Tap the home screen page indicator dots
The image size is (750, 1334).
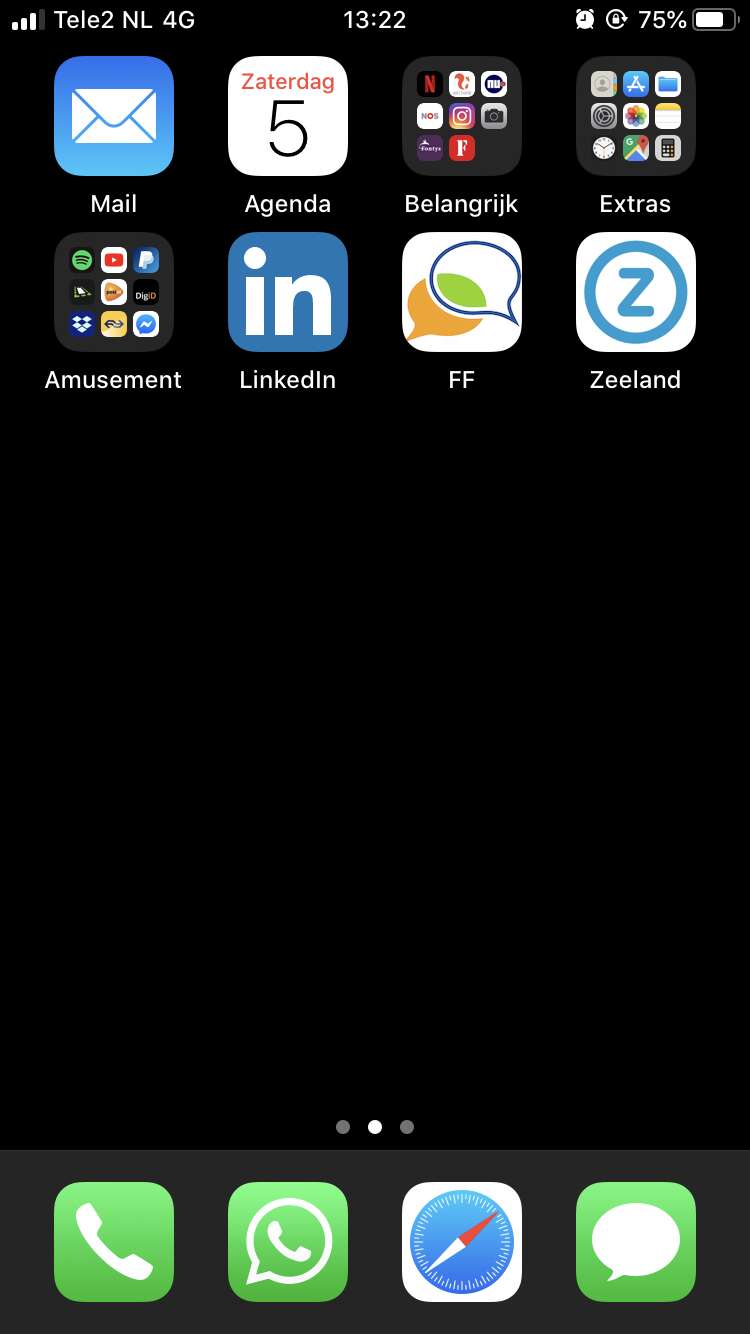[x=375, y=1127]
